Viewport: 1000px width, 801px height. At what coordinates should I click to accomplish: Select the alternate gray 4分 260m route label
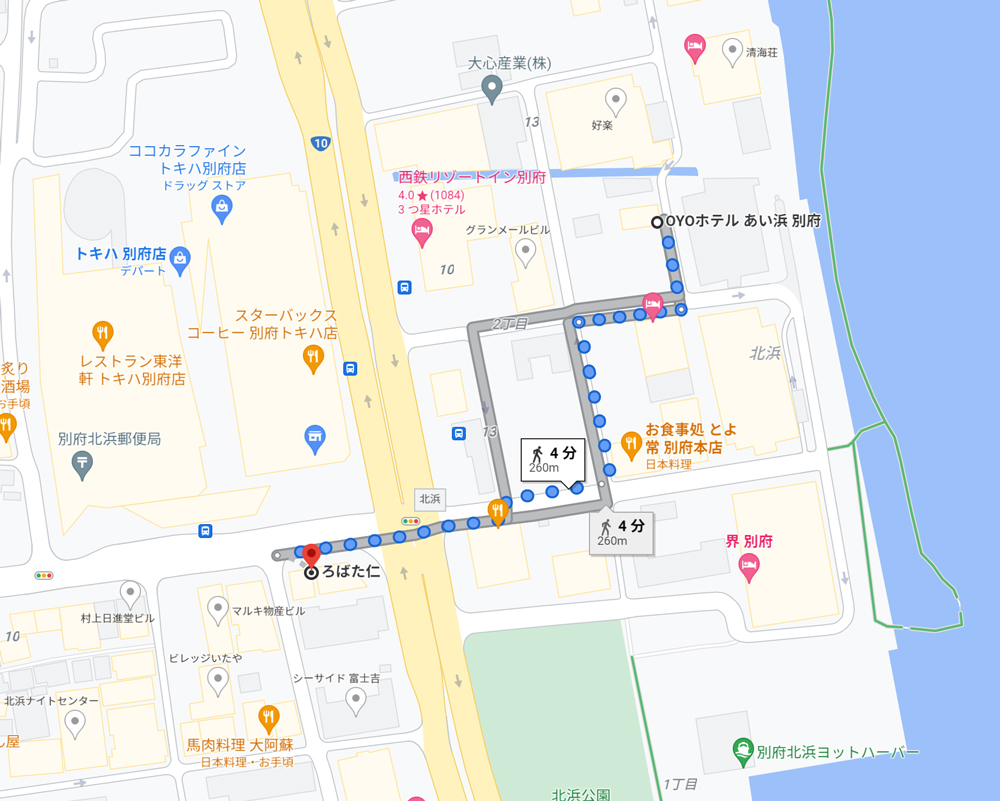click(x=621, y=533)
